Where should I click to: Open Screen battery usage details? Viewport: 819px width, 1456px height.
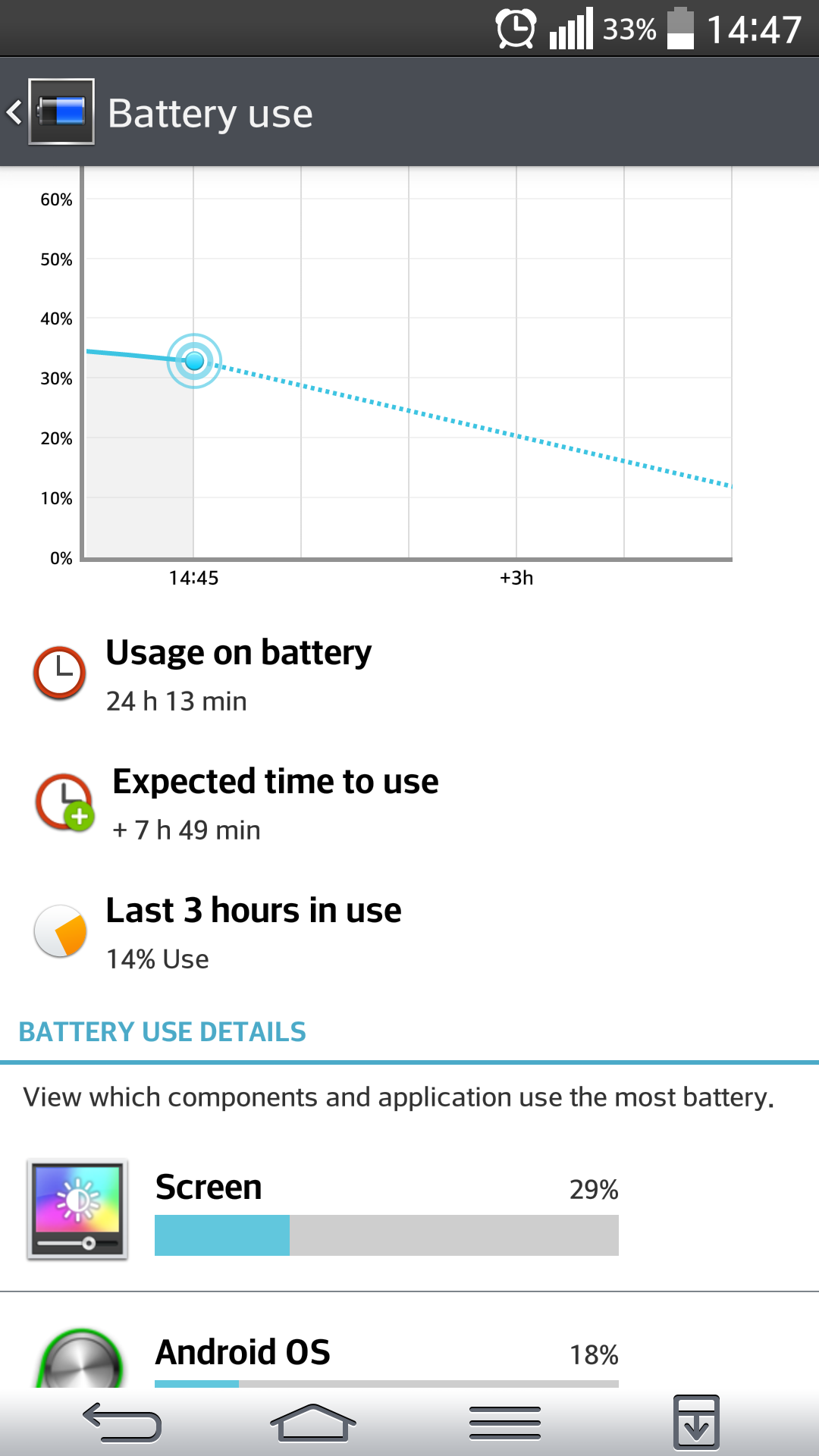pyautogui.click(x=385, y=1210)
